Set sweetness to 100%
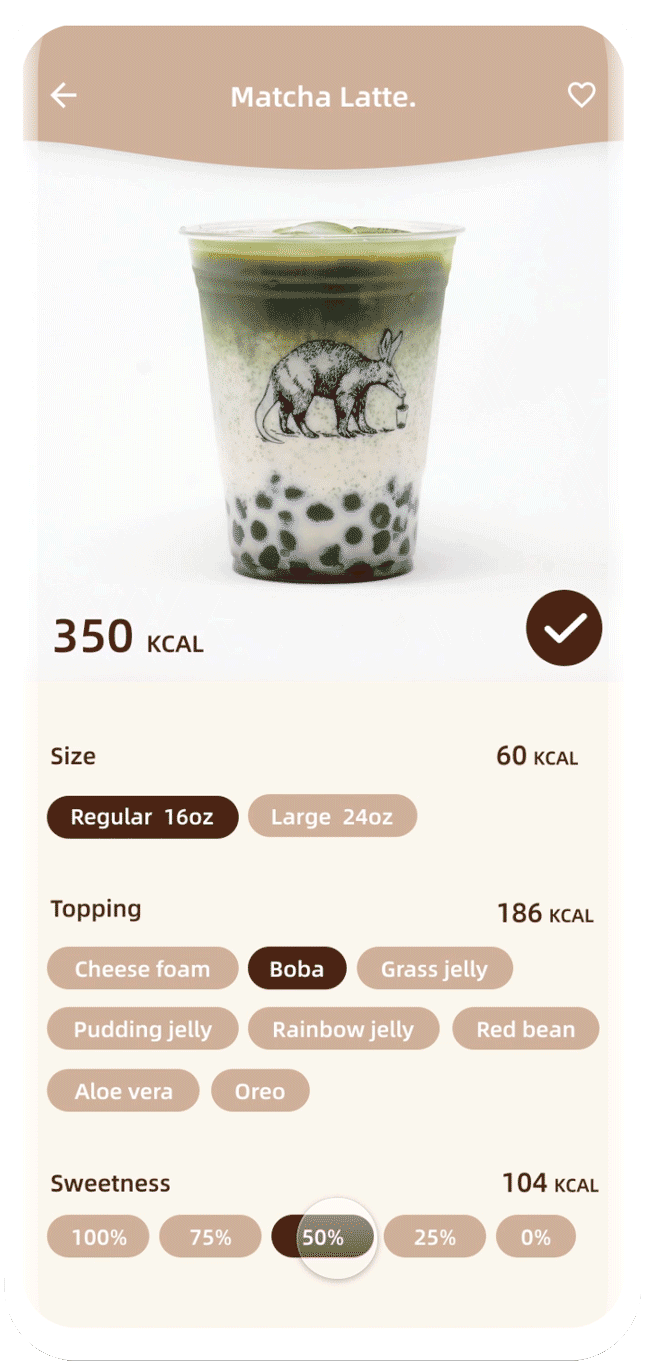 point(98,1237)
